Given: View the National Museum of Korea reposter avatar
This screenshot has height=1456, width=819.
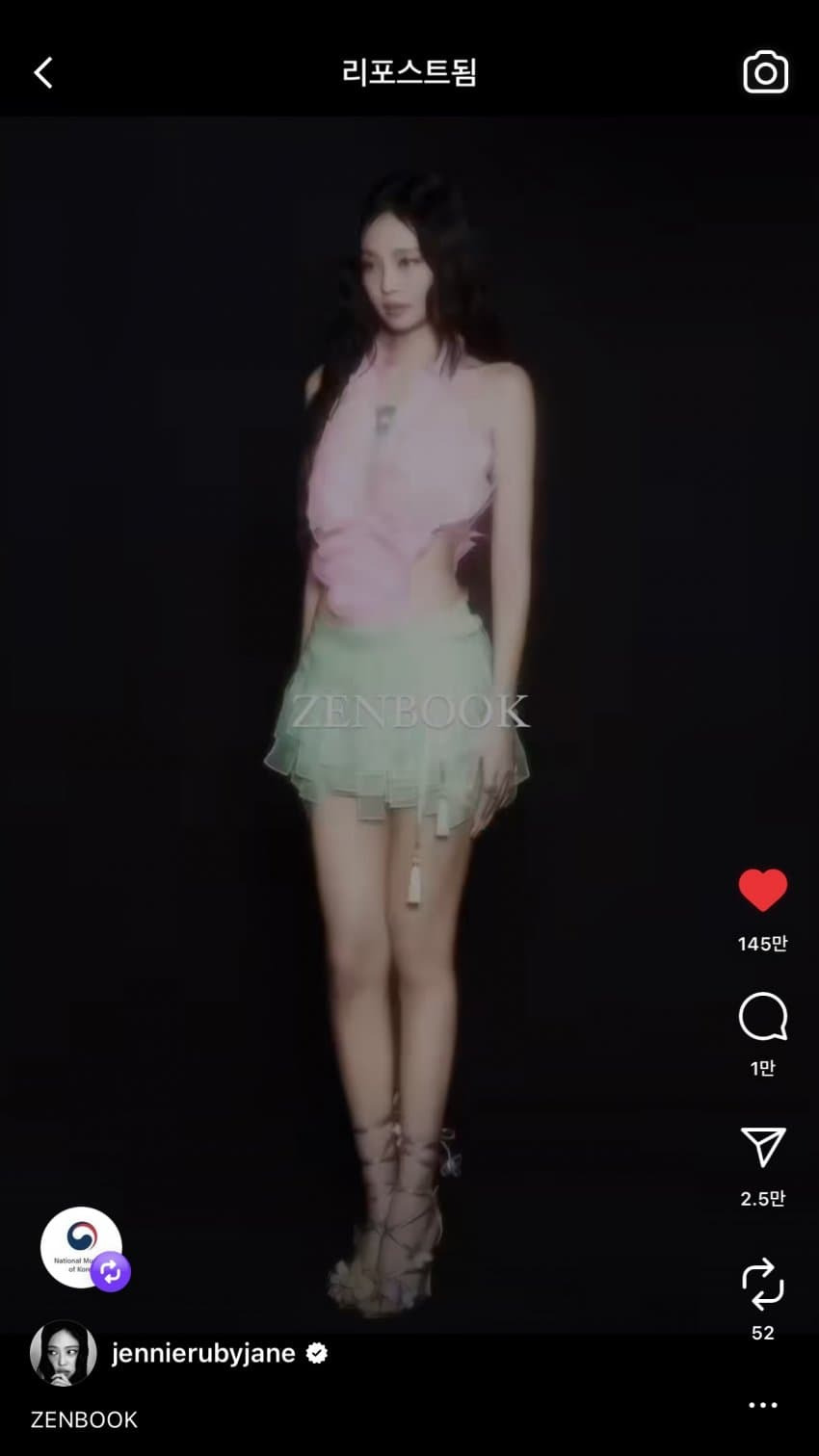Looking at the screenshot, I should click(x=81, y=1247).
